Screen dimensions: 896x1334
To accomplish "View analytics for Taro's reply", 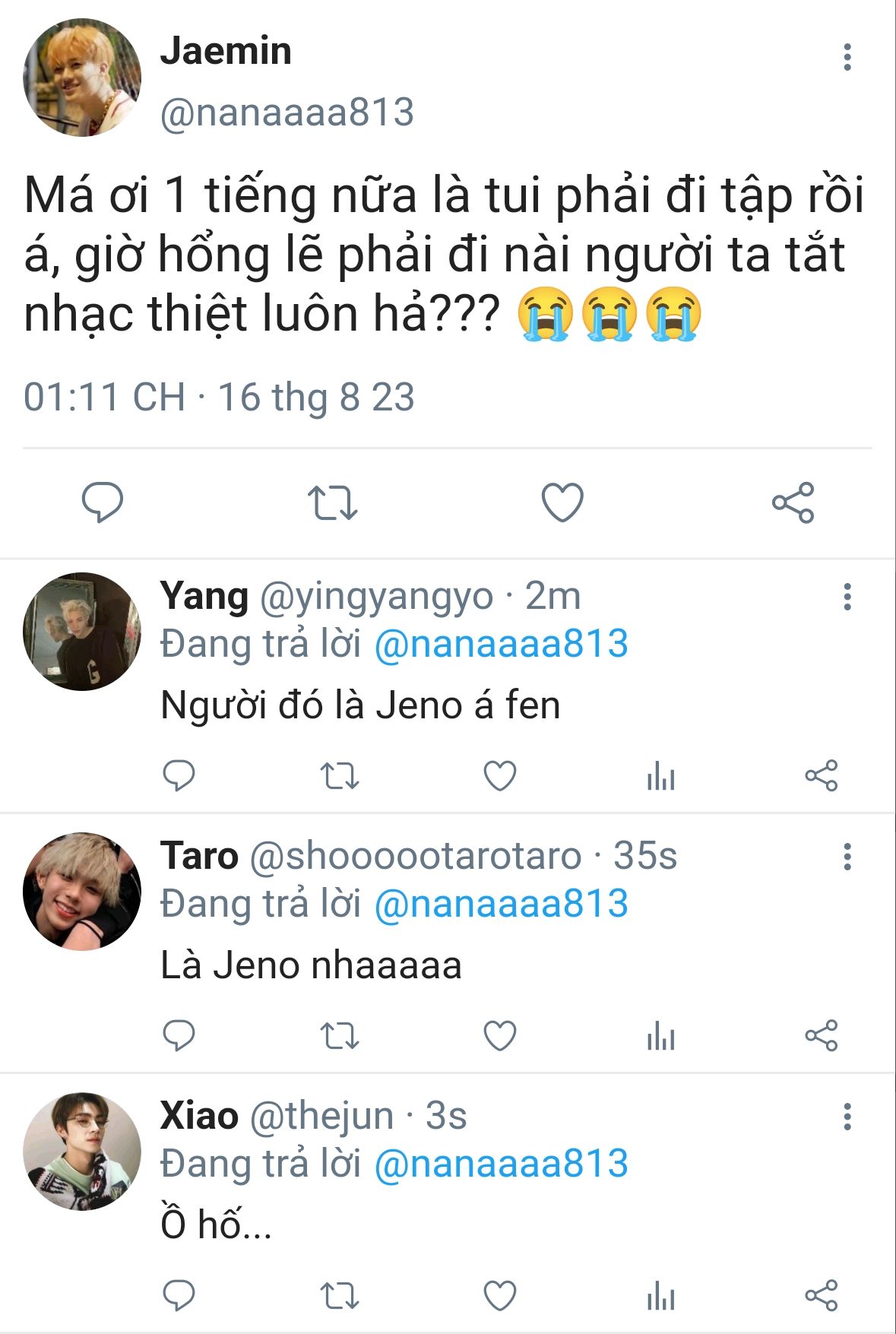I will pyautogui.click(x=660, y=1036).
